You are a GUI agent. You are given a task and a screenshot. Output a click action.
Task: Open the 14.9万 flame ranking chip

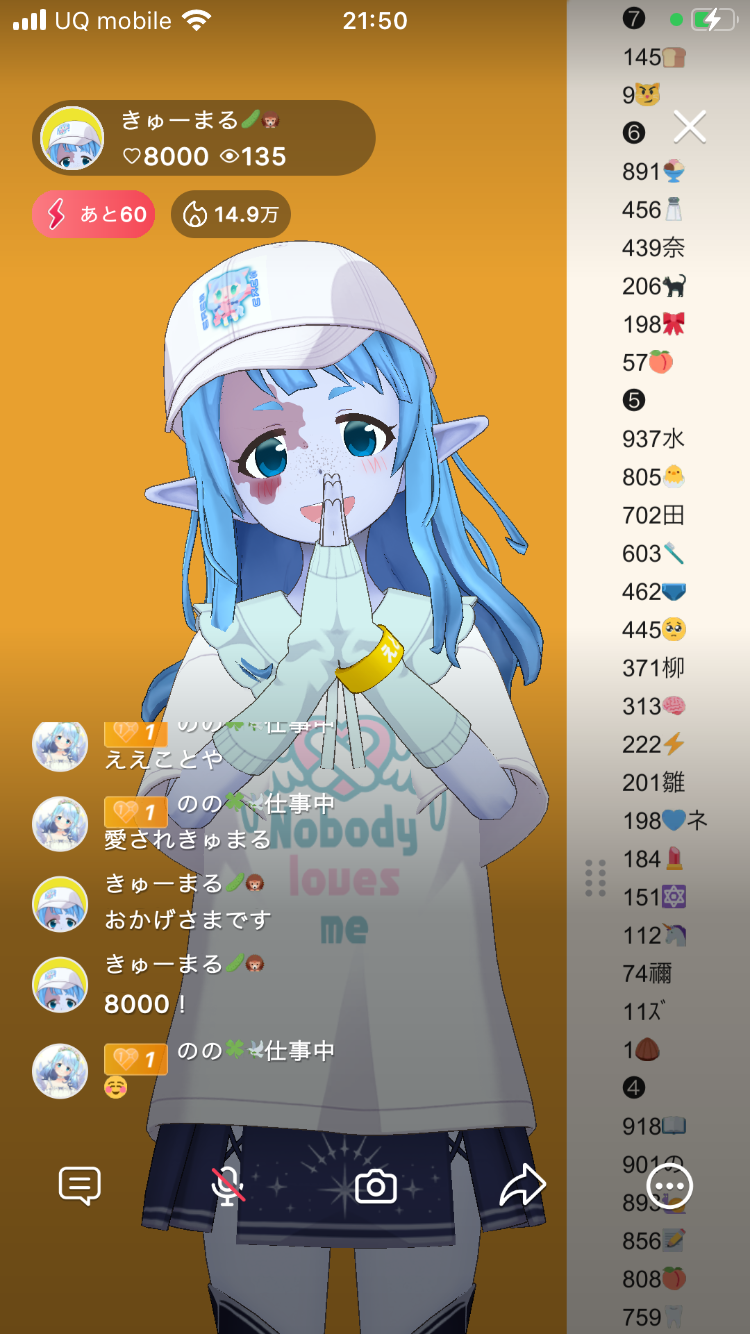point(231,214)
